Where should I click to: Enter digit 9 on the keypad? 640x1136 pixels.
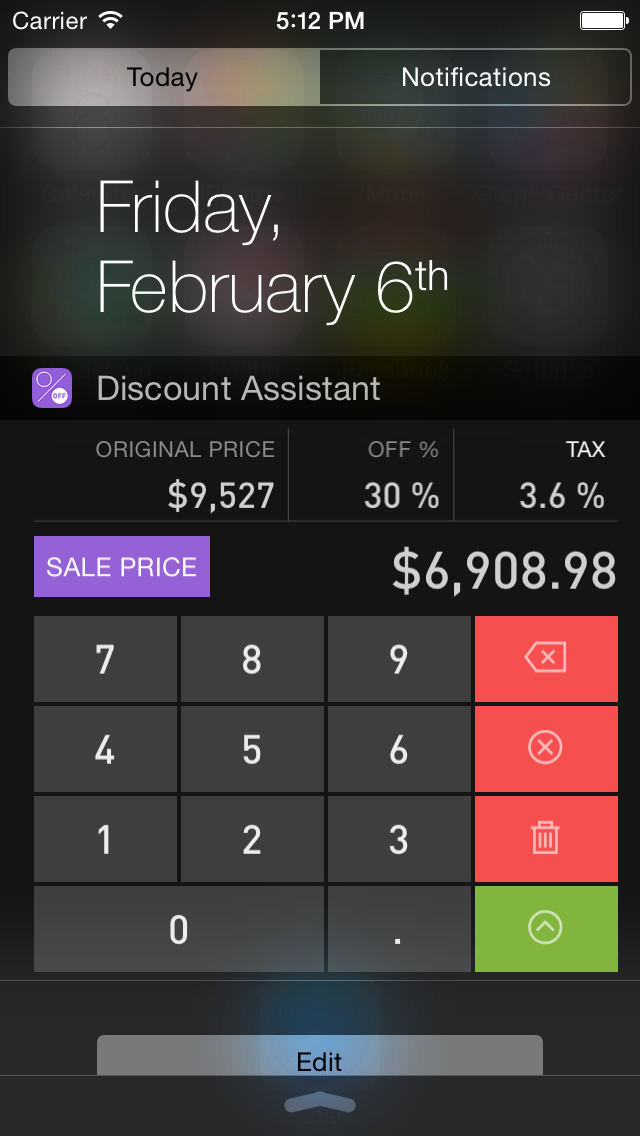pyautogui.click(x=399, y=659)
